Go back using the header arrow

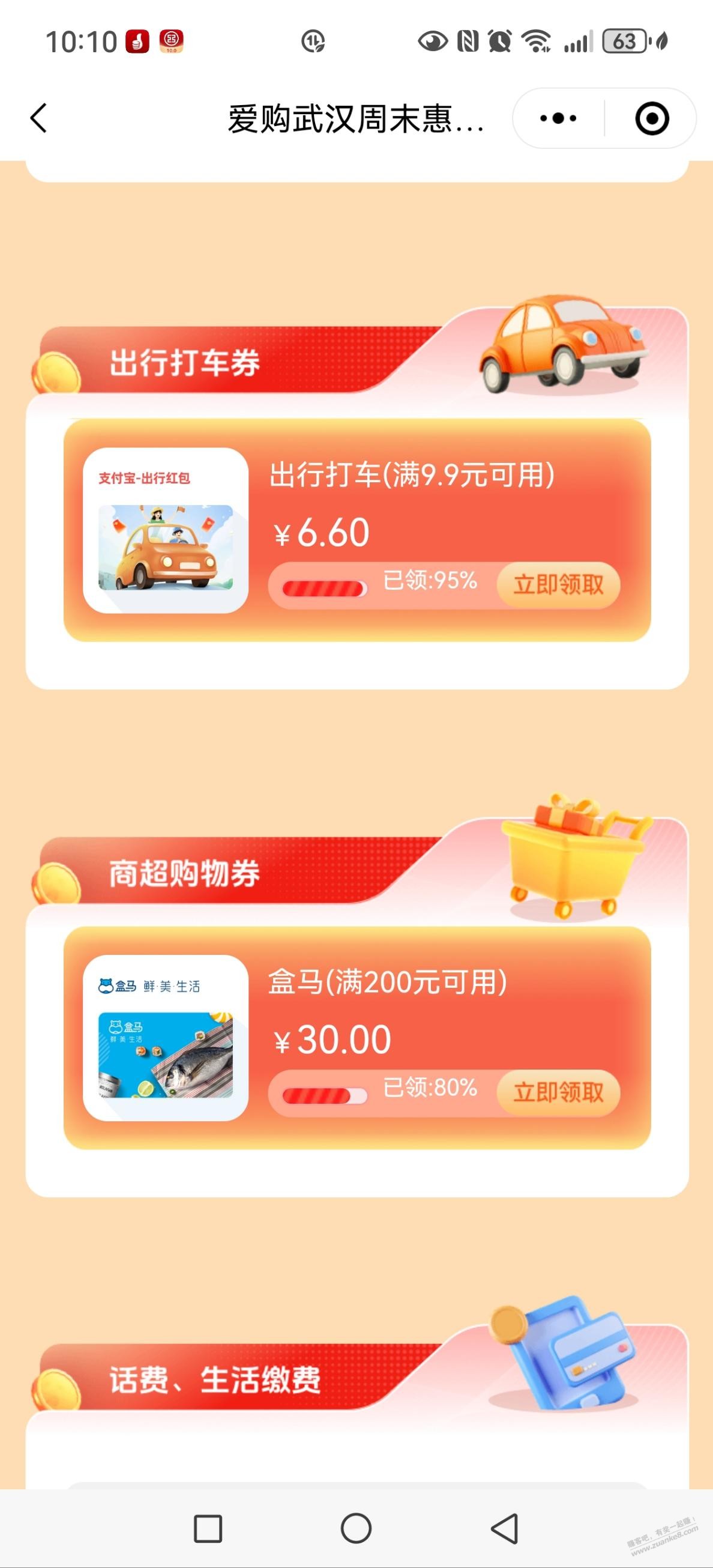pyautogui.click(x=39, y=118)
